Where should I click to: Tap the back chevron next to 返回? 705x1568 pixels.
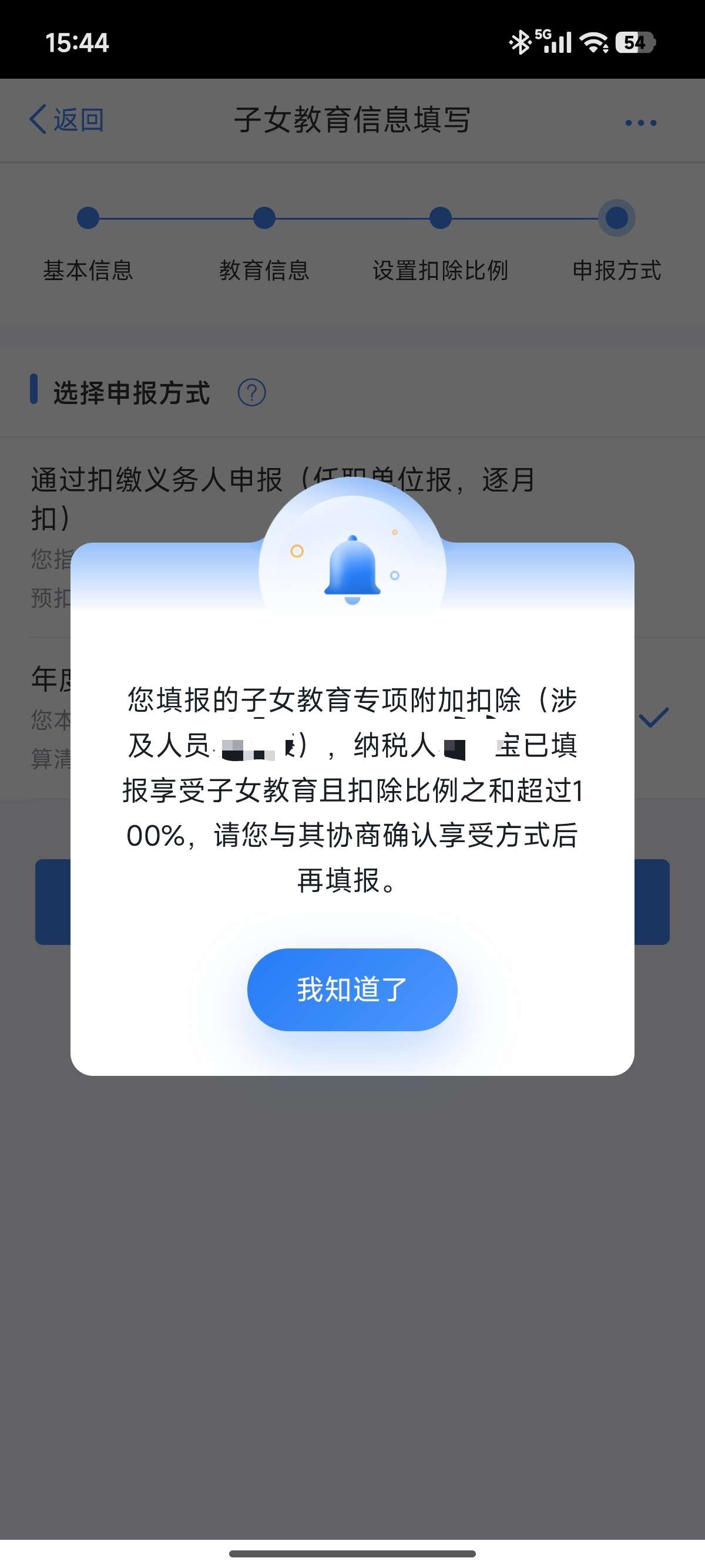36,120
